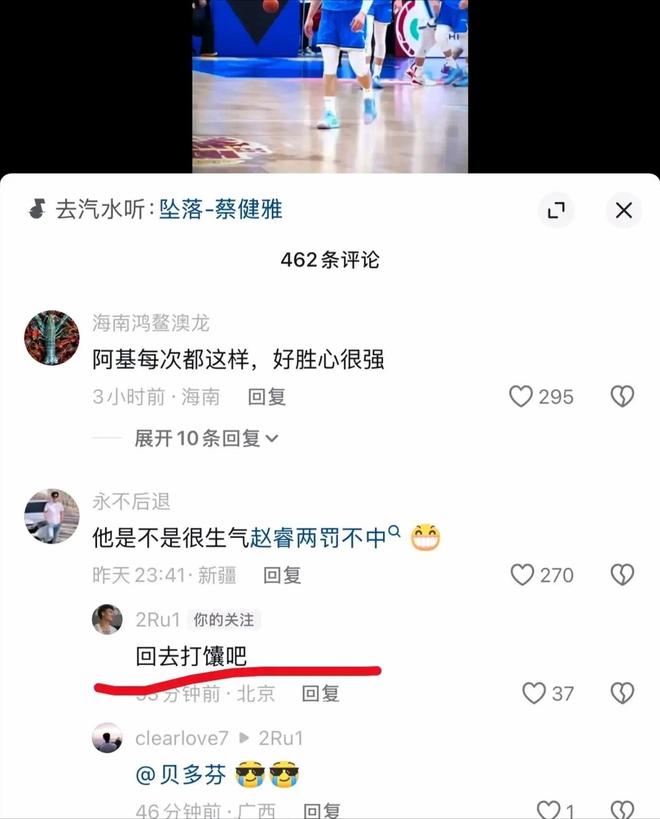
Task: Close the comments panel
Action: click(623, 210)
